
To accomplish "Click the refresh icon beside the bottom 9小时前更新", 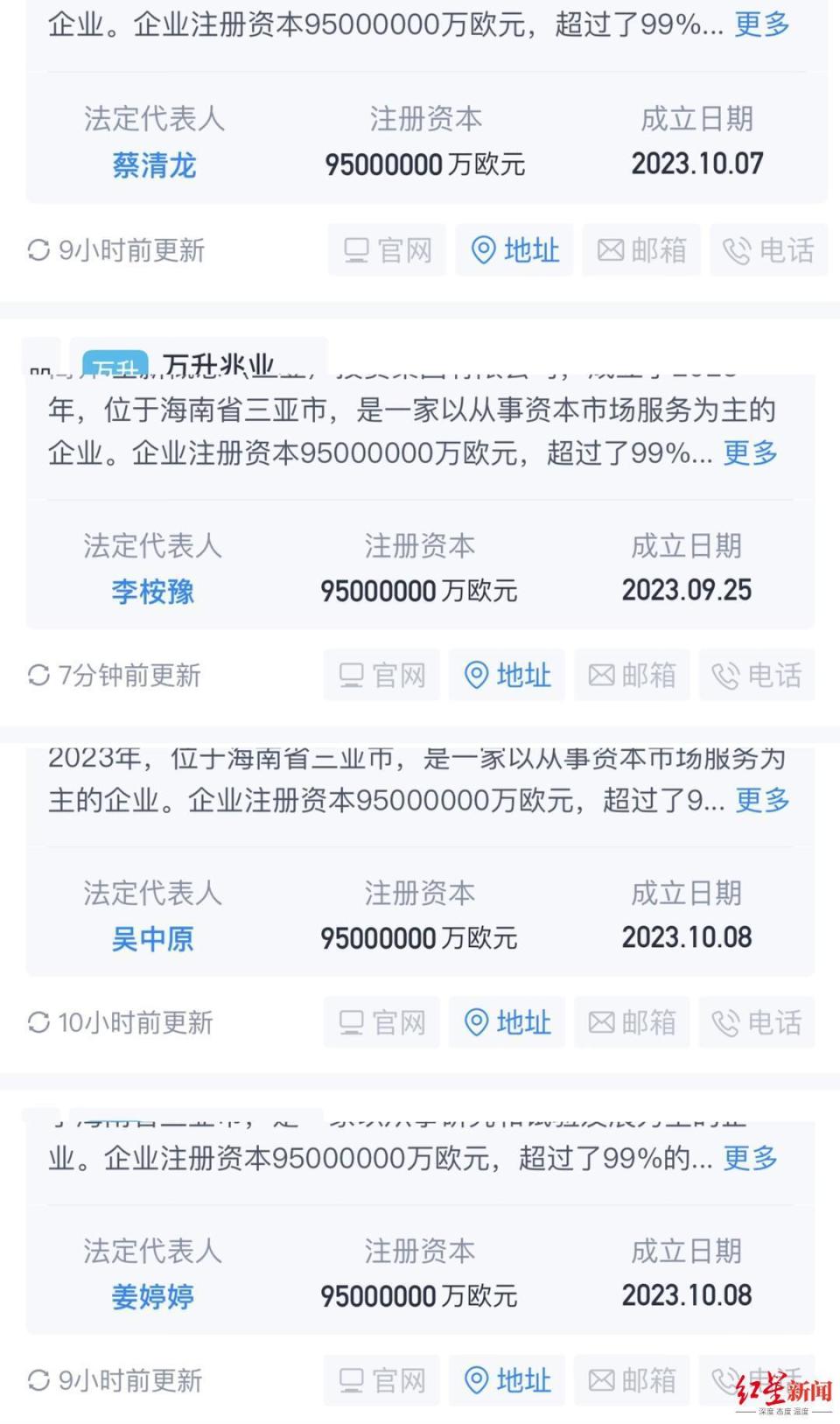I will [38, 1380].
